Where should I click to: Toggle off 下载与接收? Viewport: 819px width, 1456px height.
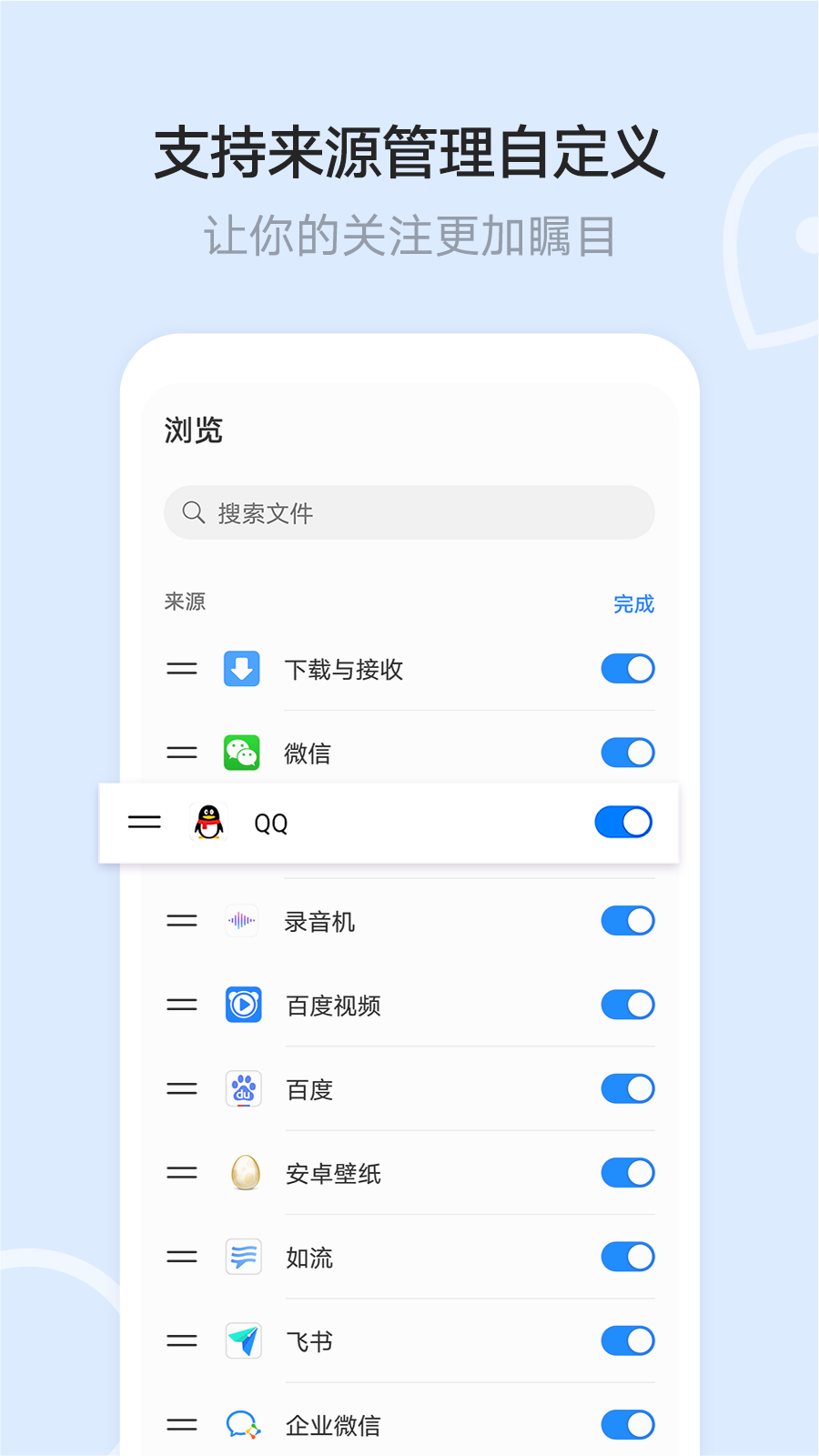pos(627,669)
